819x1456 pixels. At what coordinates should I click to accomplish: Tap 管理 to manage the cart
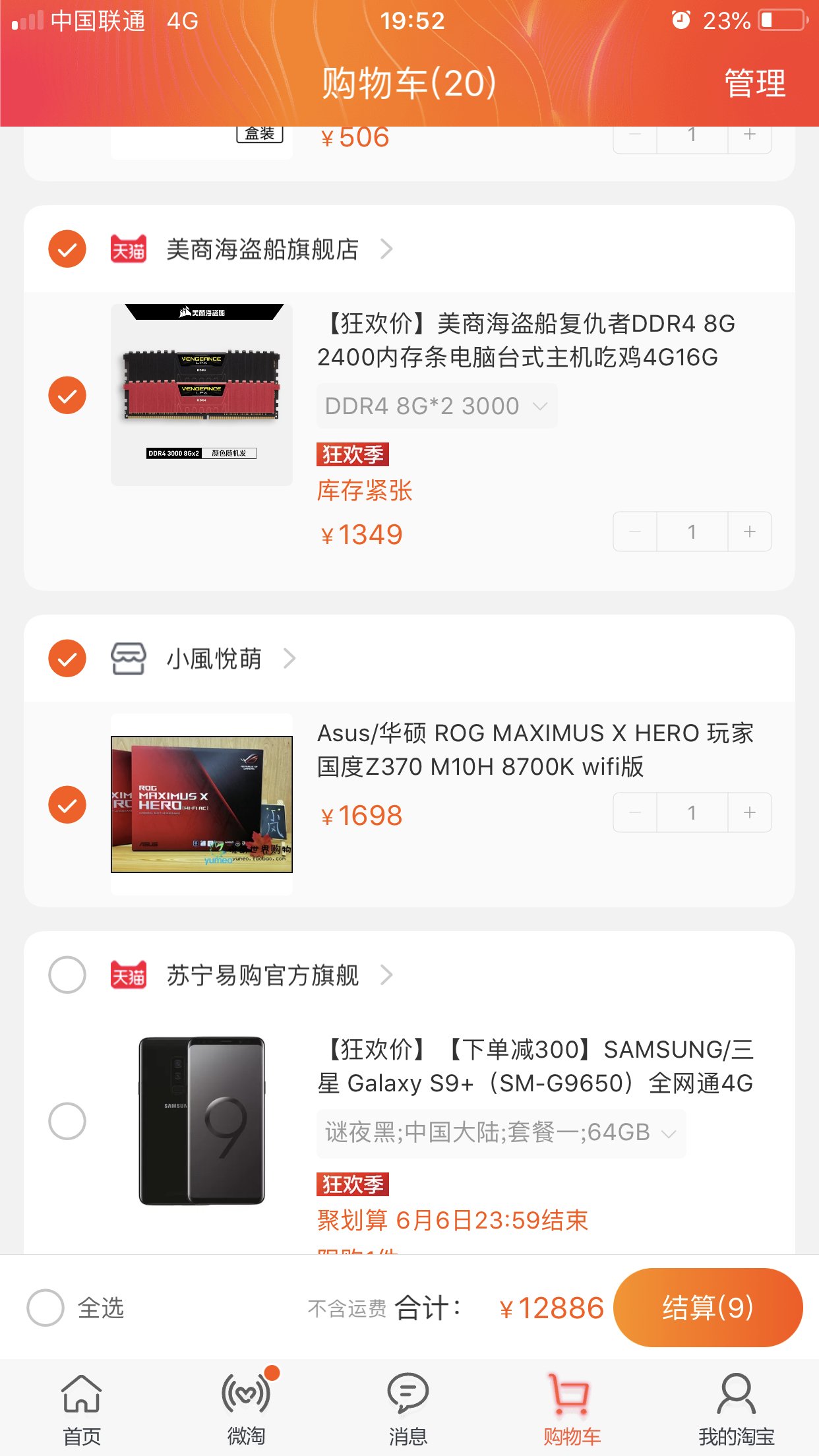pyautogui.click(x=754, y=84)
